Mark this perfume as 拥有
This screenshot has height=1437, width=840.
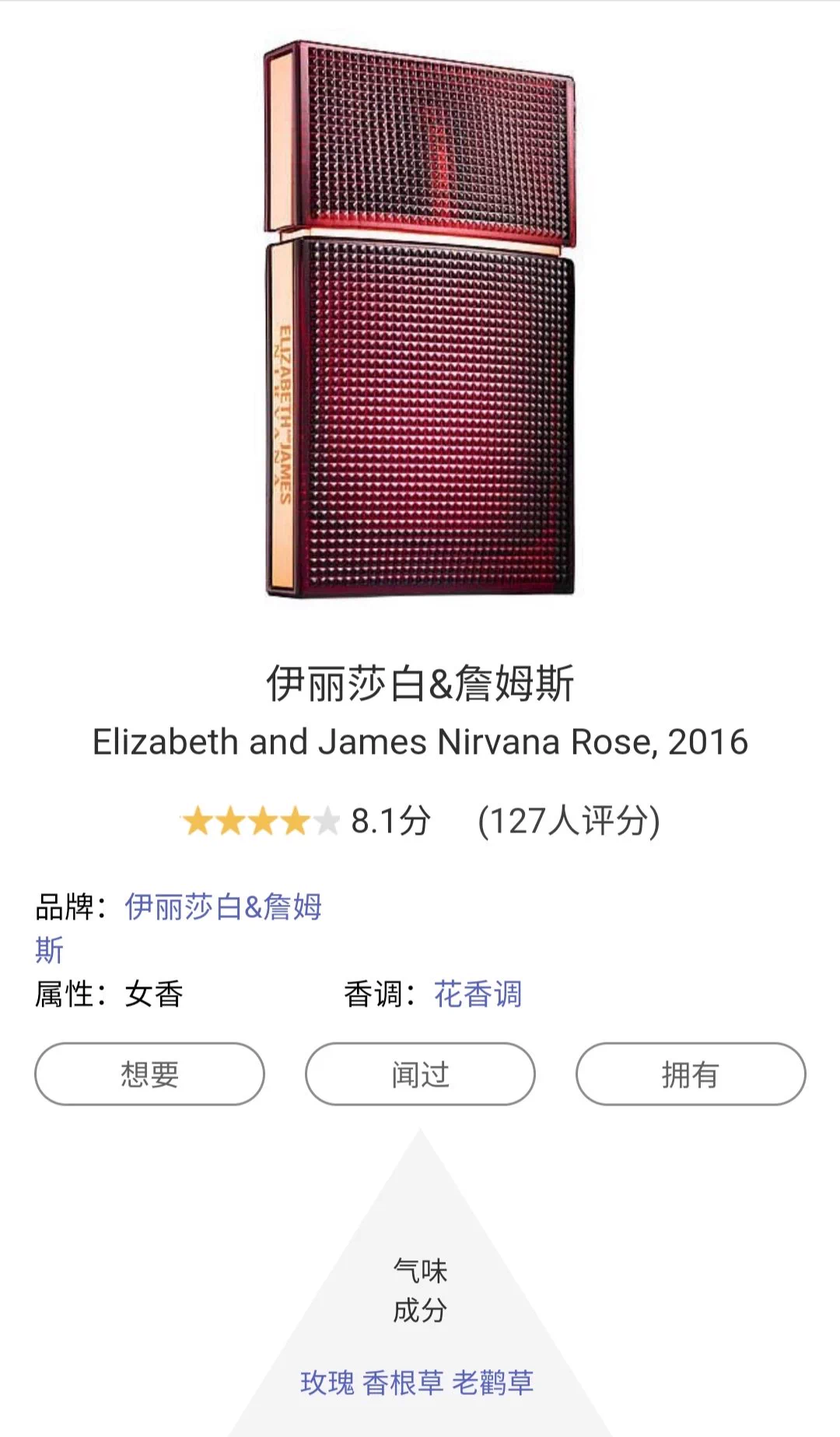[x=690, y=1074]
